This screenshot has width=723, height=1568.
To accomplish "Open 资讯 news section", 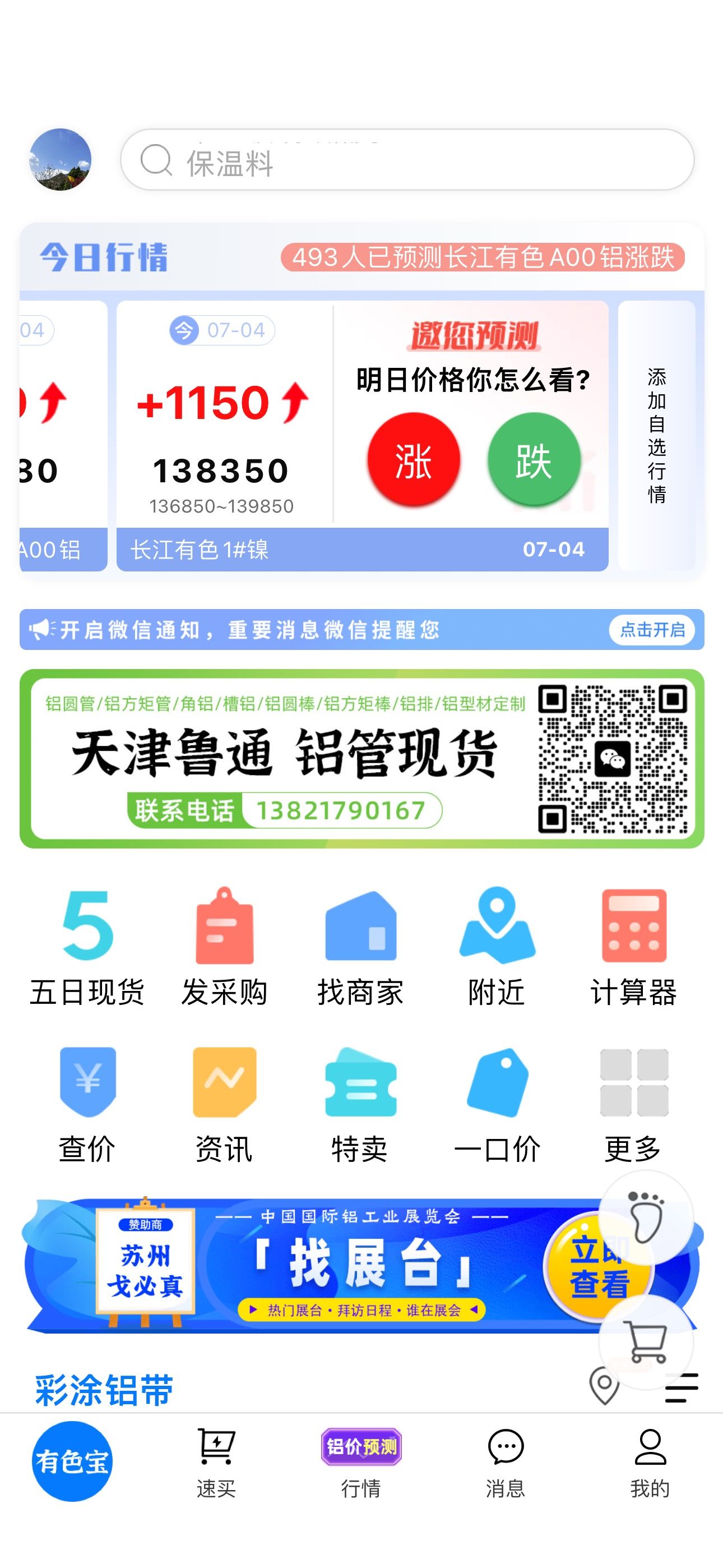I will pyautogui.click(x=224, y=1104).
